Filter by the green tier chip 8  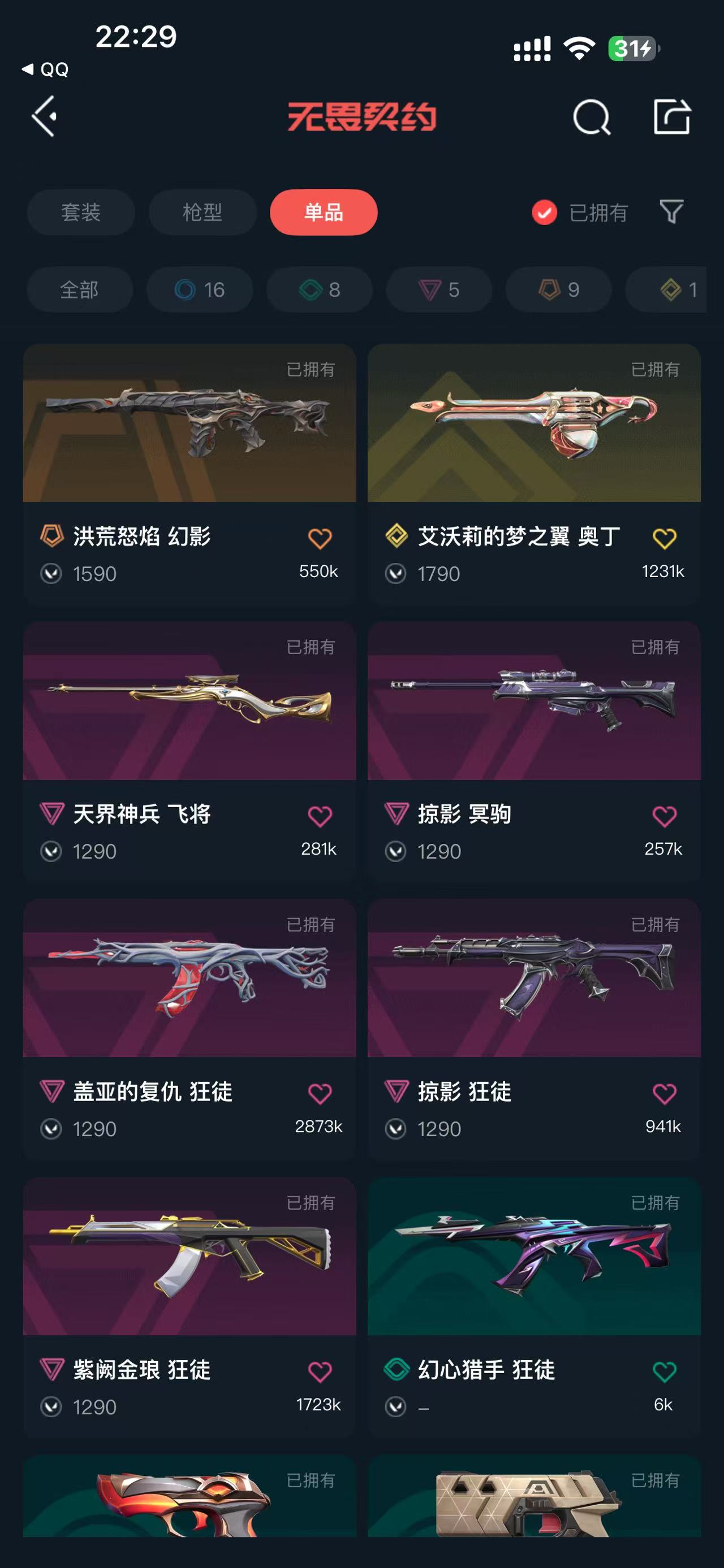pos(319,290)
